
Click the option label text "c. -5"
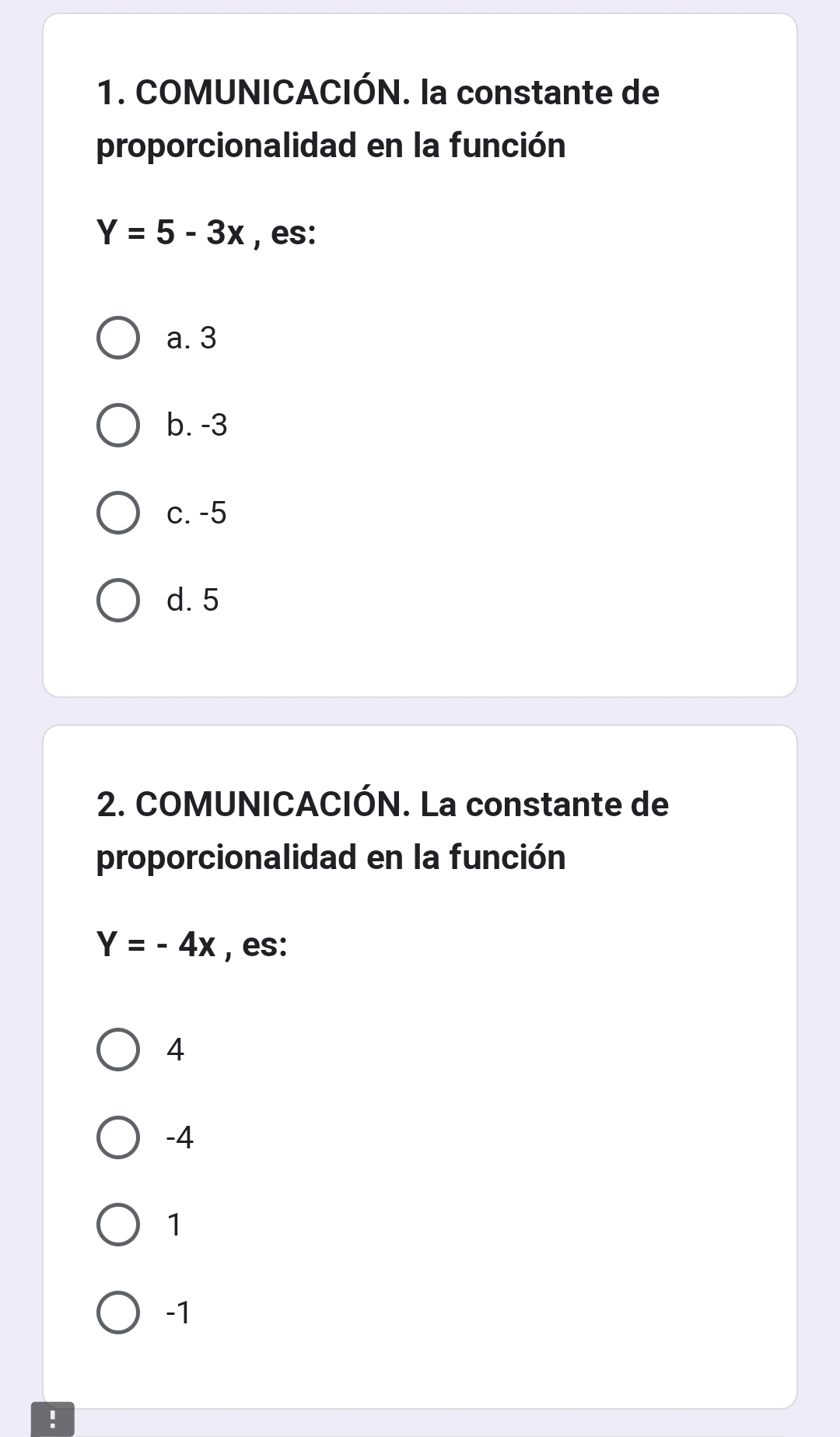pyautogui.click(x=196, y=513)
